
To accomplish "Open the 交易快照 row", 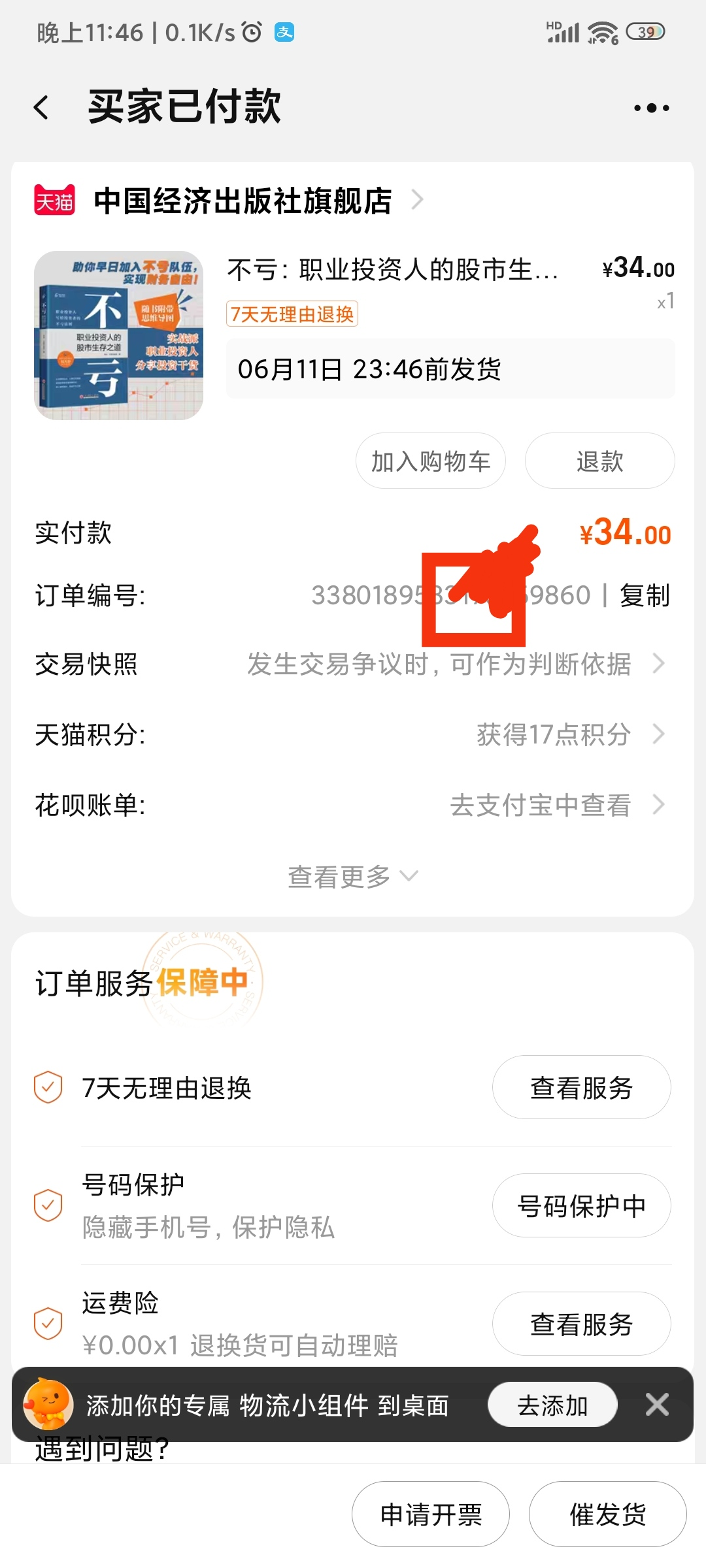I will 353,664.
